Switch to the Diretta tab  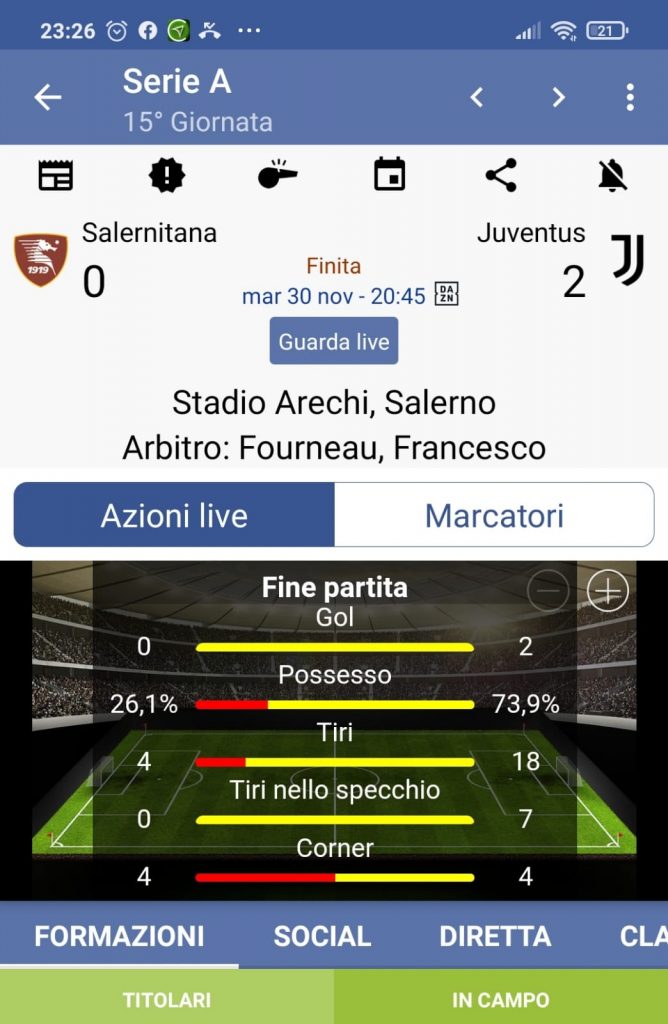tap(495, 936)
